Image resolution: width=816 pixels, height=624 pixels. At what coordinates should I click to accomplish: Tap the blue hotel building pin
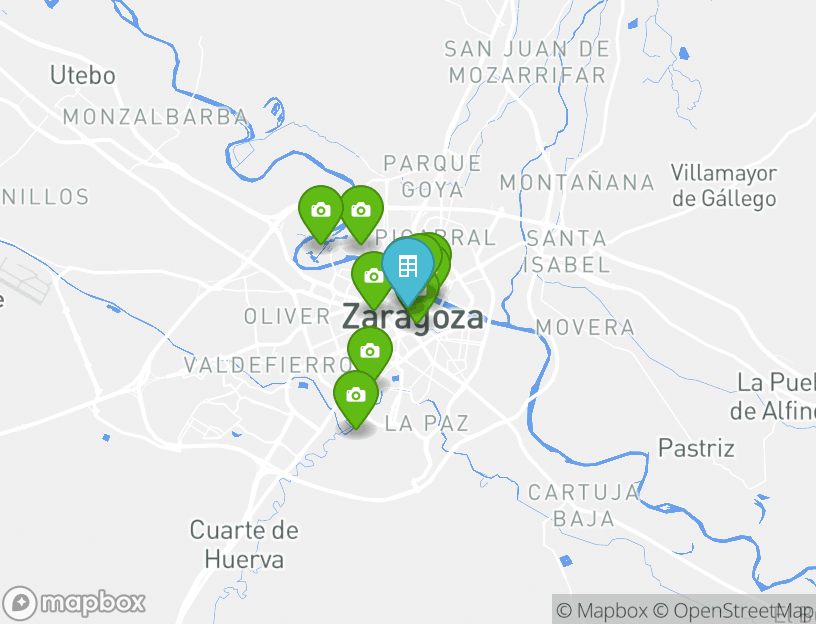pyautogui.click(x=407, y=266)
